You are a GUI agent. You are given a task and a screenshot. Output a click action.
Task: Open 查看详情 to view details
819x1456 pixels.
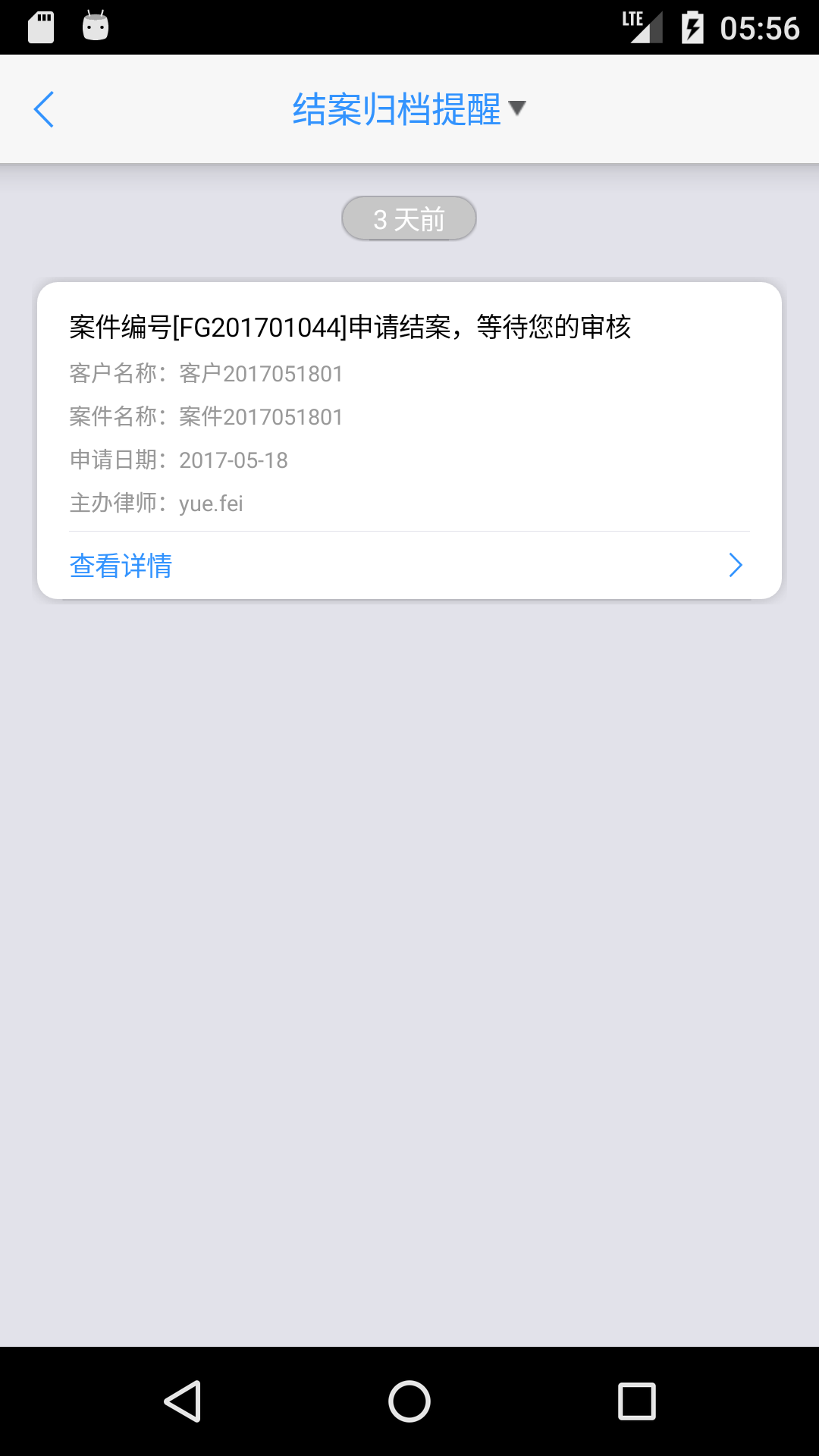120,564
